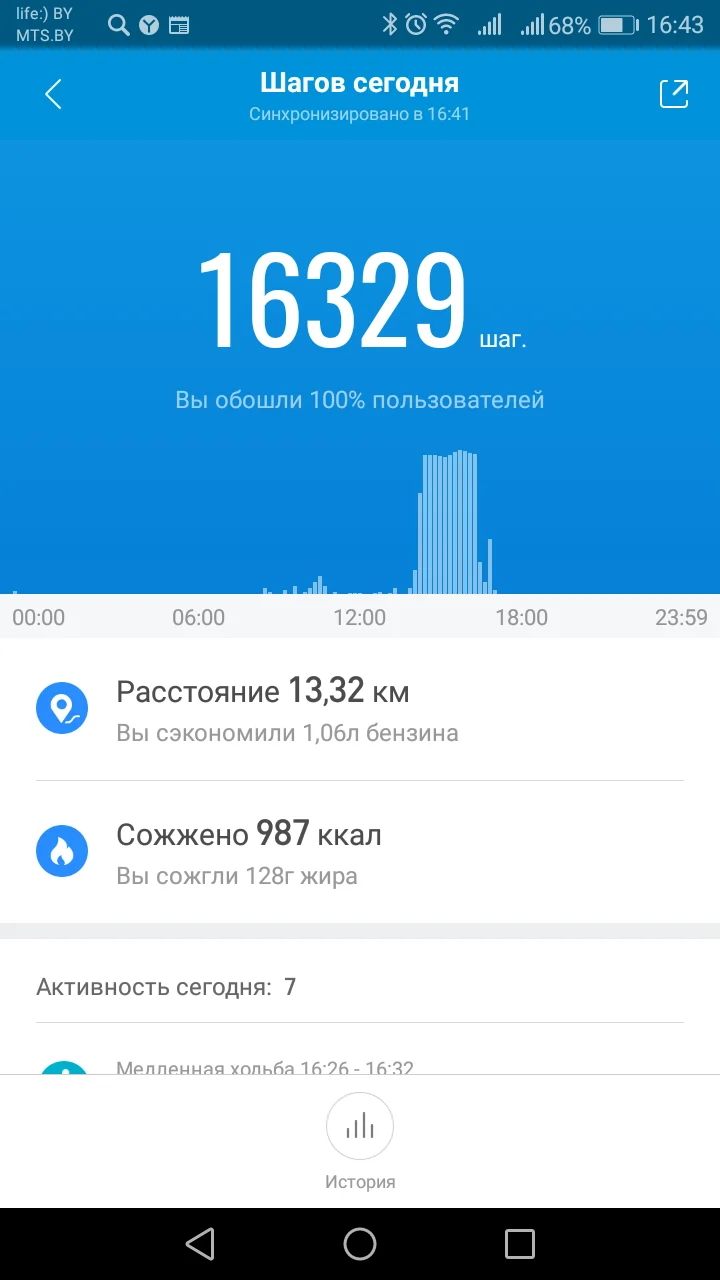Open History using the bar-chart icon
720x1280 pixels.
point(360,1126)
